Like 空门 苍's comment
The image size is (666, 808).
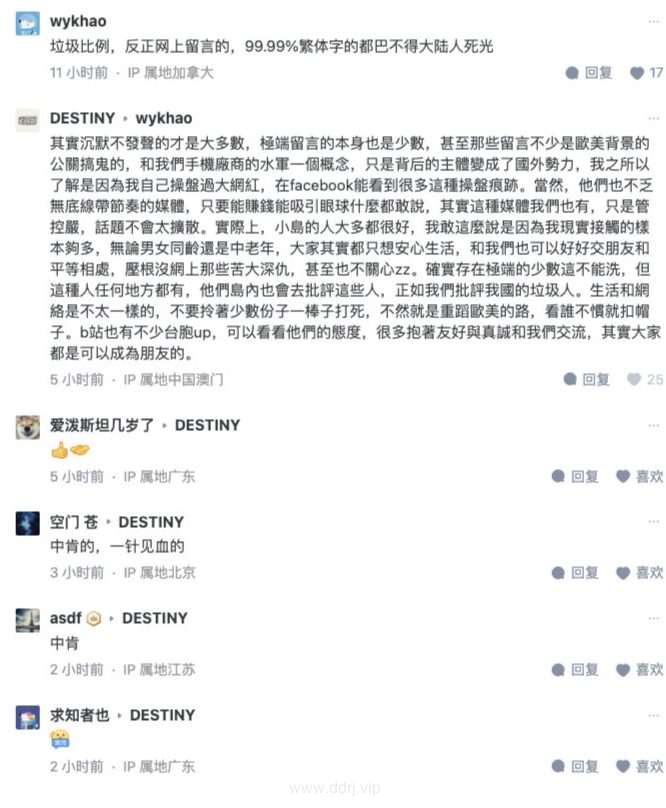pos(639,573)
